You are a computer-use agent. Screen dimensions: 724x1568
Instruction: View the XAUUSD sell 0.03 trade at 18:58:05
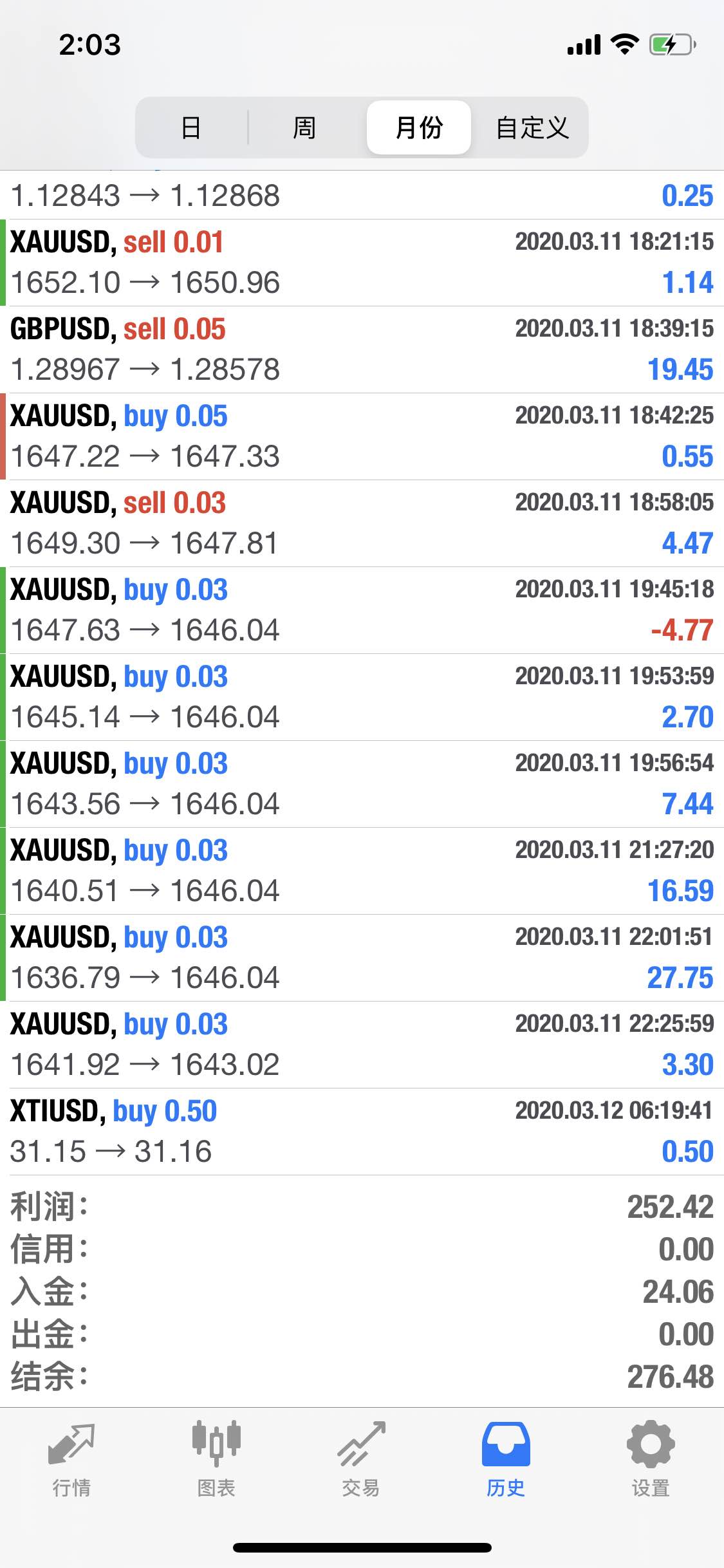tap(362, 523)
